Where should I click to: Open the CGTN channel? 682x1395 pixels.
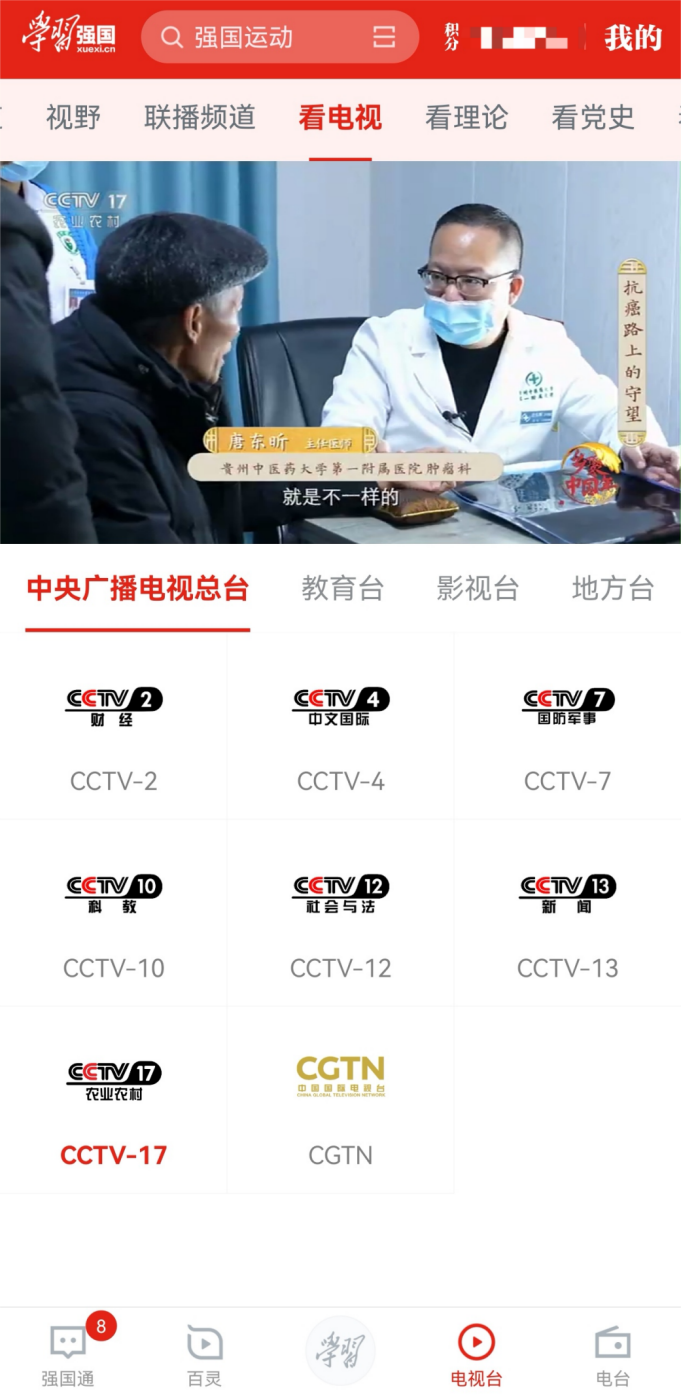340,1100
